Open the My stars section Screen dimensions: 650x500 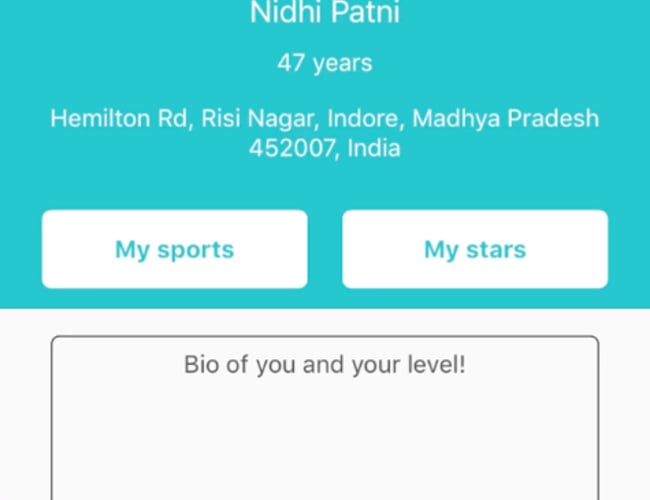click(x=475, y=249)
